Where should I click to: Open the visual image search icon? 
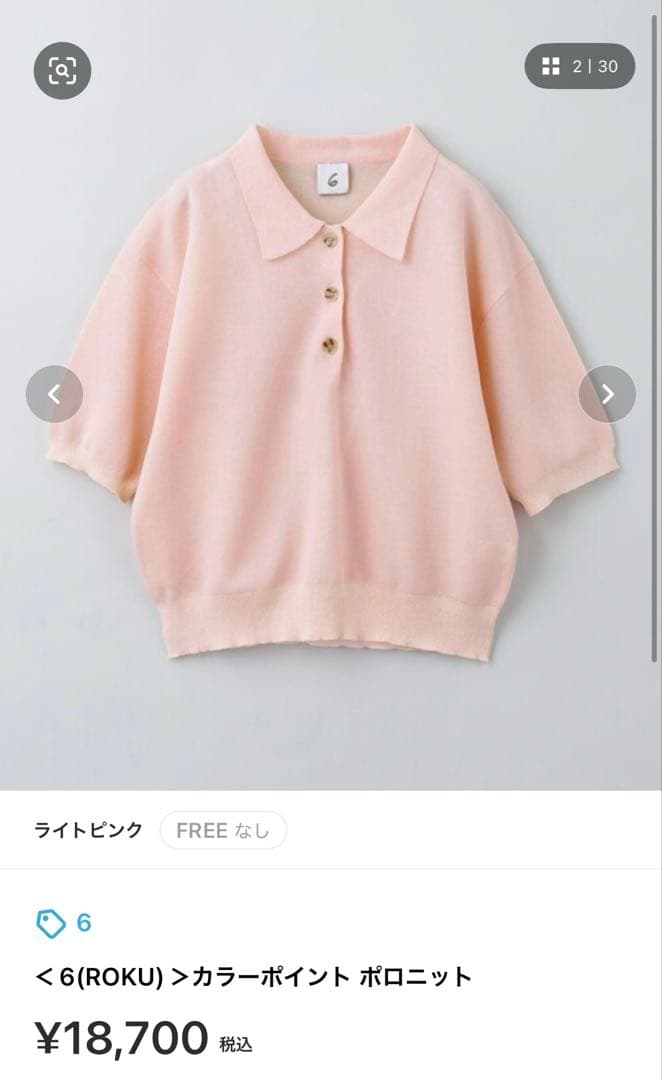(x=62, y=70)
